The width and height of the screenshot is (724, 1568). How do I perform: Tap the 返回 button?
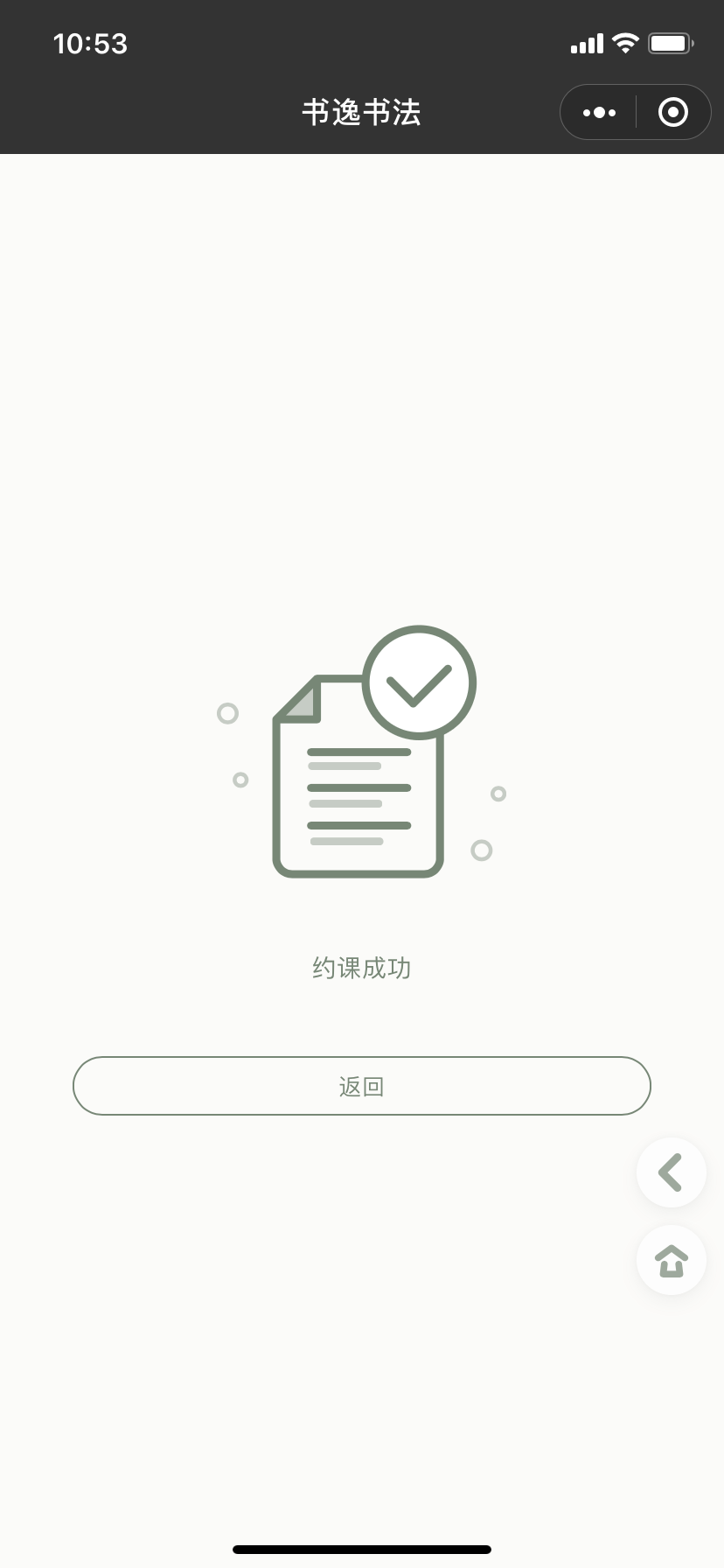coord(361,1086)
